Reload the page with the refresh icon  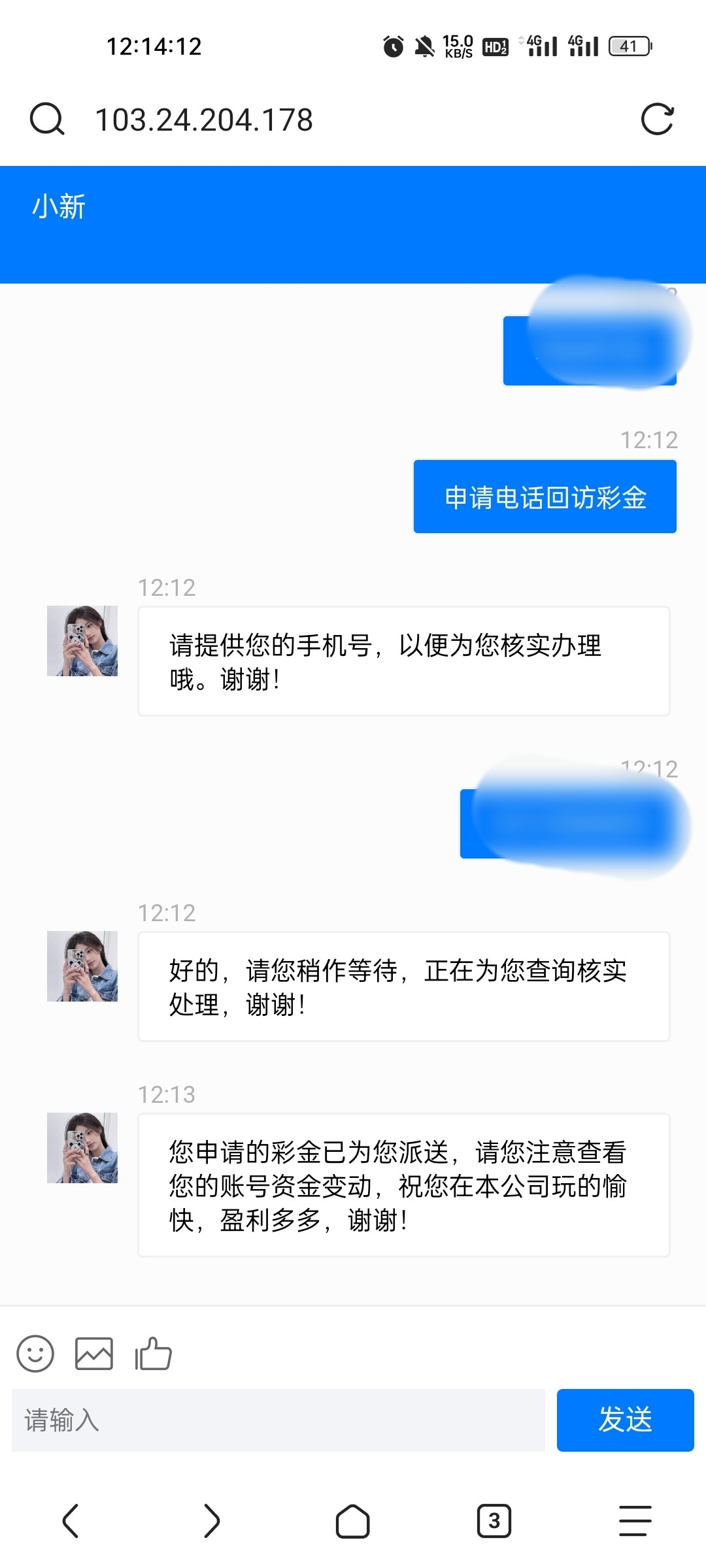[x=657, y=120]
